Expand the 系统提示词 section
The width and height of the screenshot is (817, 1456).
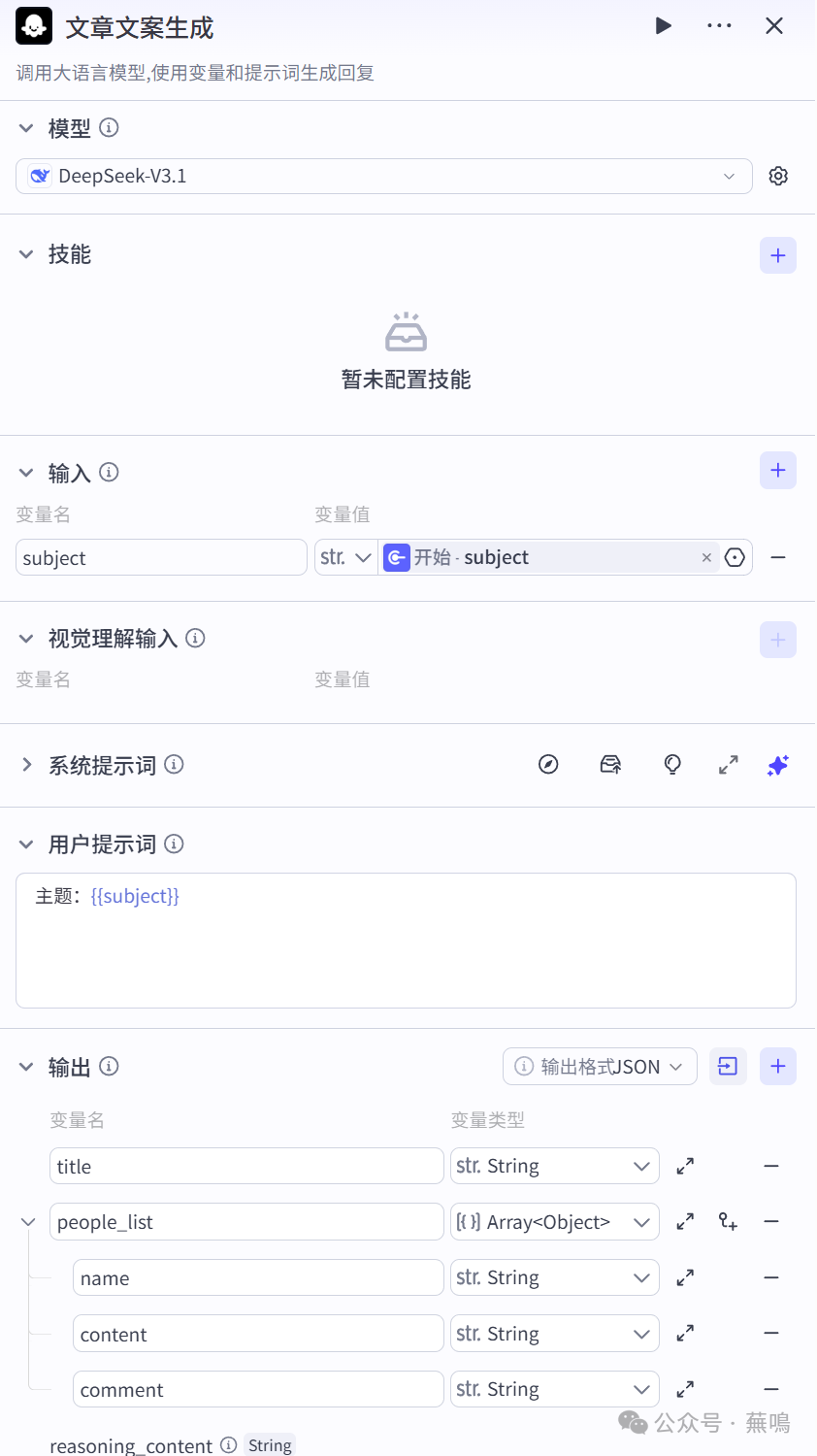26,765
